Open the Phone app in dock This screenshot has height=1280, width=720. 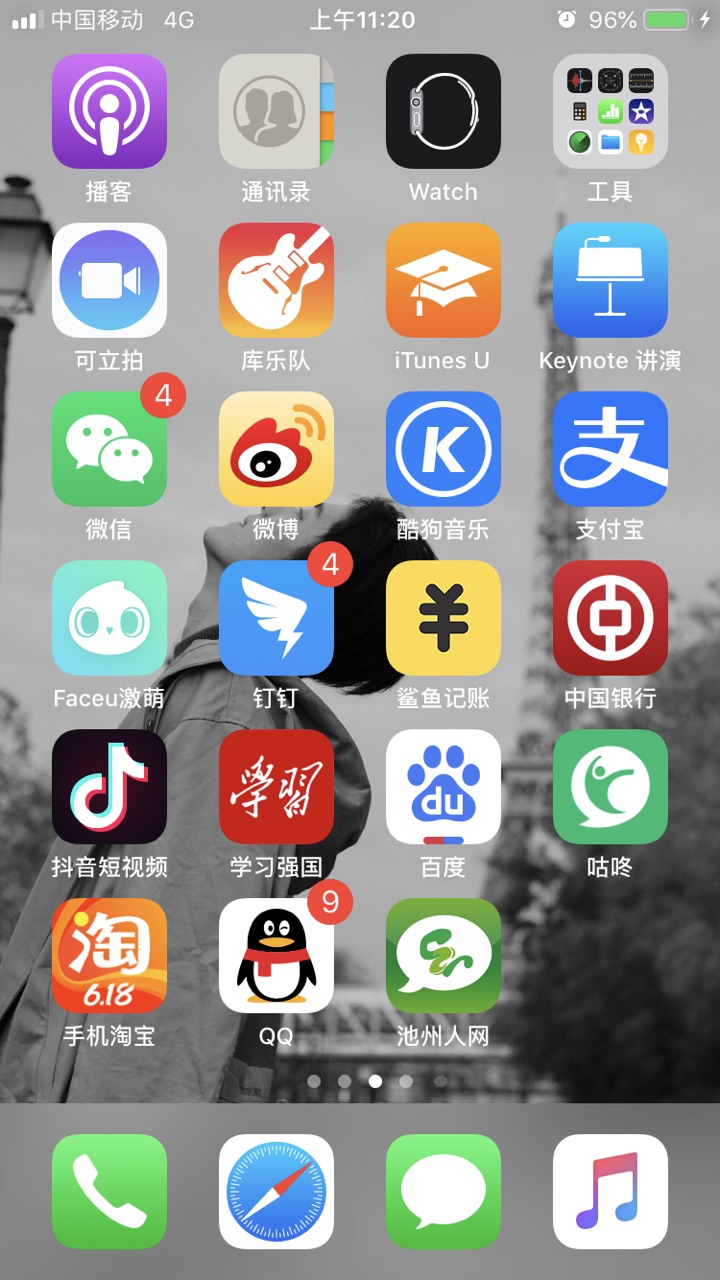(109, 1191)
